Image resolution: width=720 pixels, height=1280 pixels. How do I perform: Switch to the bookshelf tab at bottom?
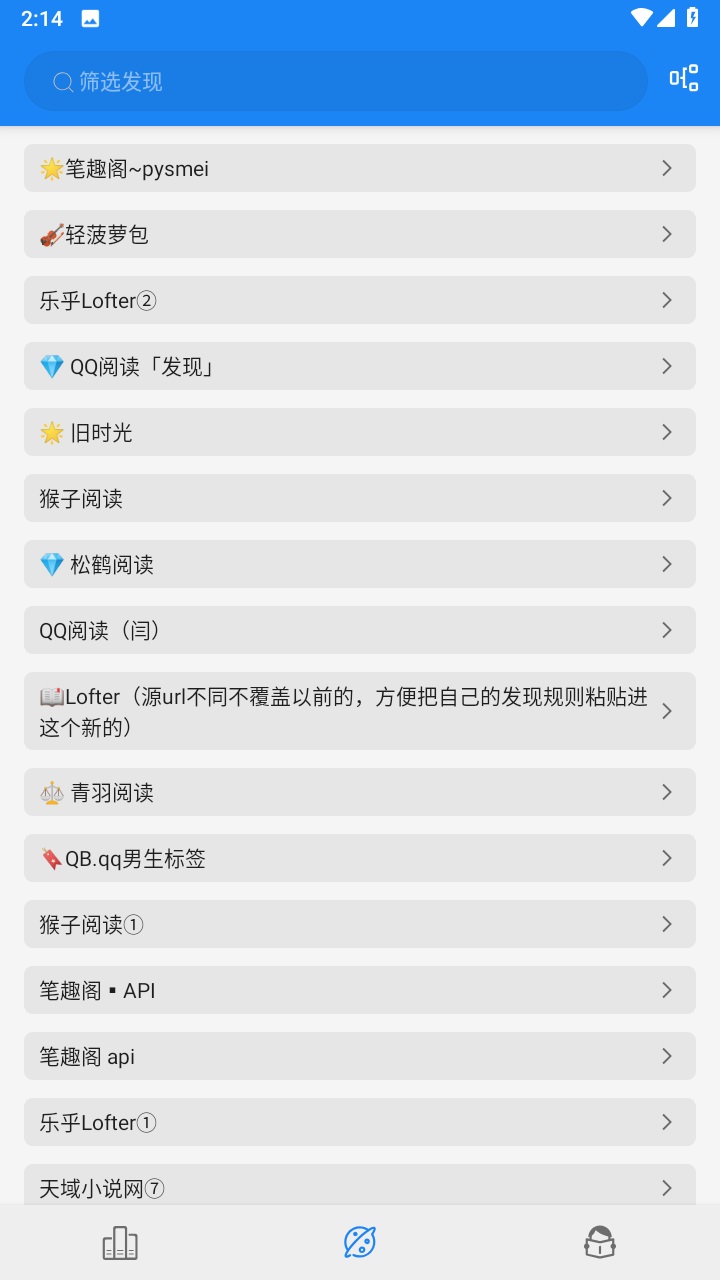[120, 1240]
